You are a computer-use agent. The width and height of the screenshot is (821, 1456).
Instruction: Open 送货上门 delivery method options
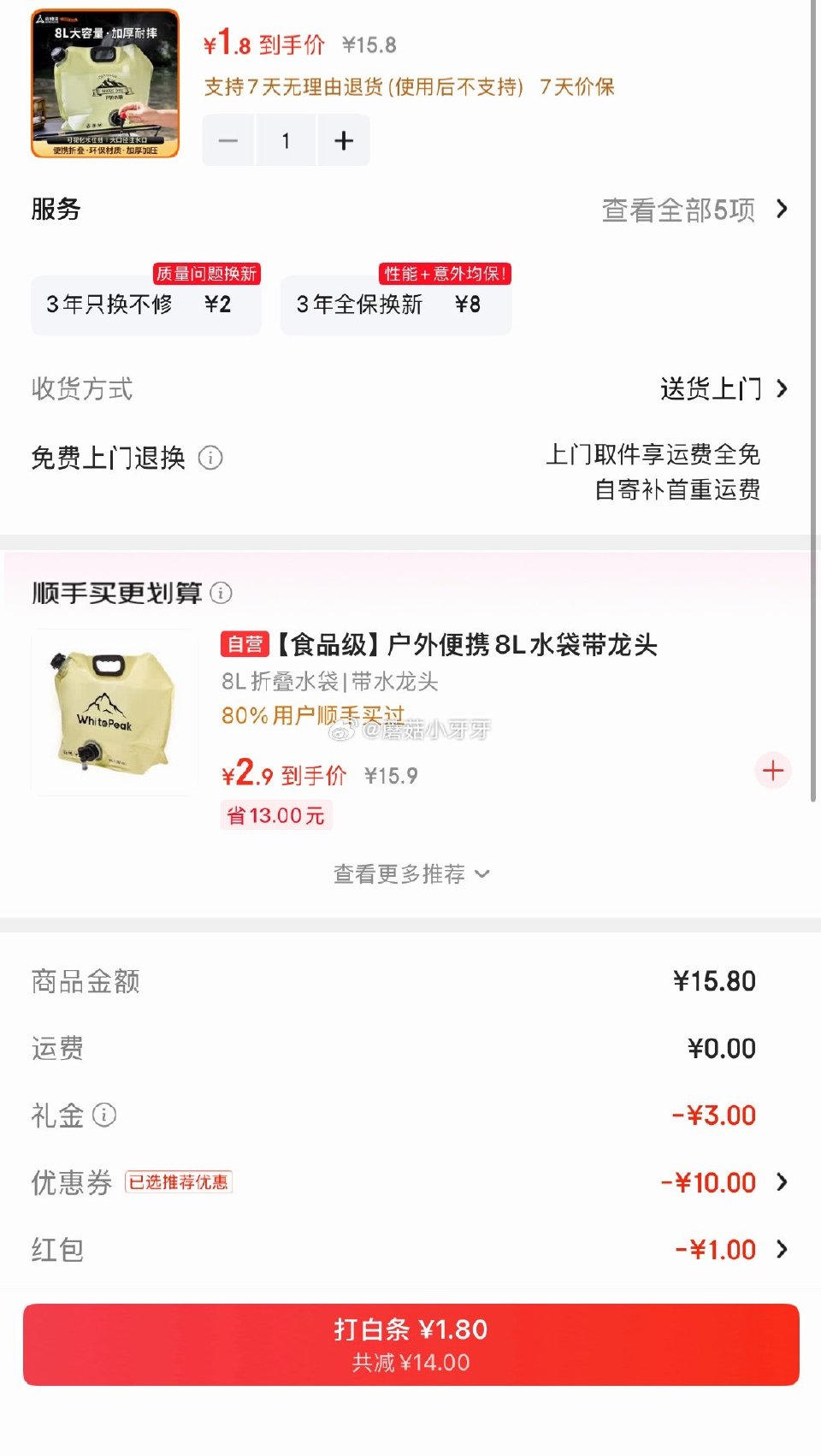coord(710,389)
